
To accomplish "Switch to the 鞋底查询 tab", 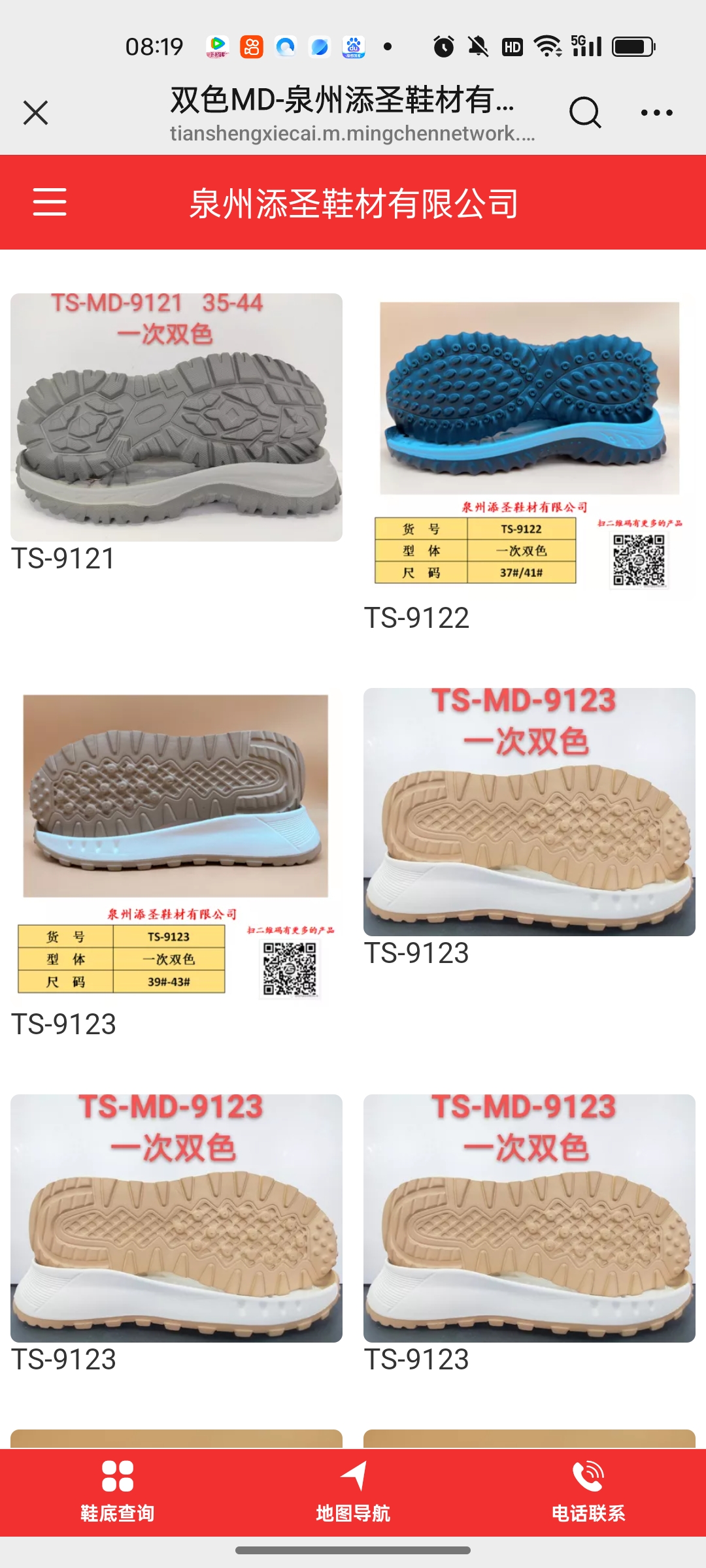I will [x=118, y=1492].
